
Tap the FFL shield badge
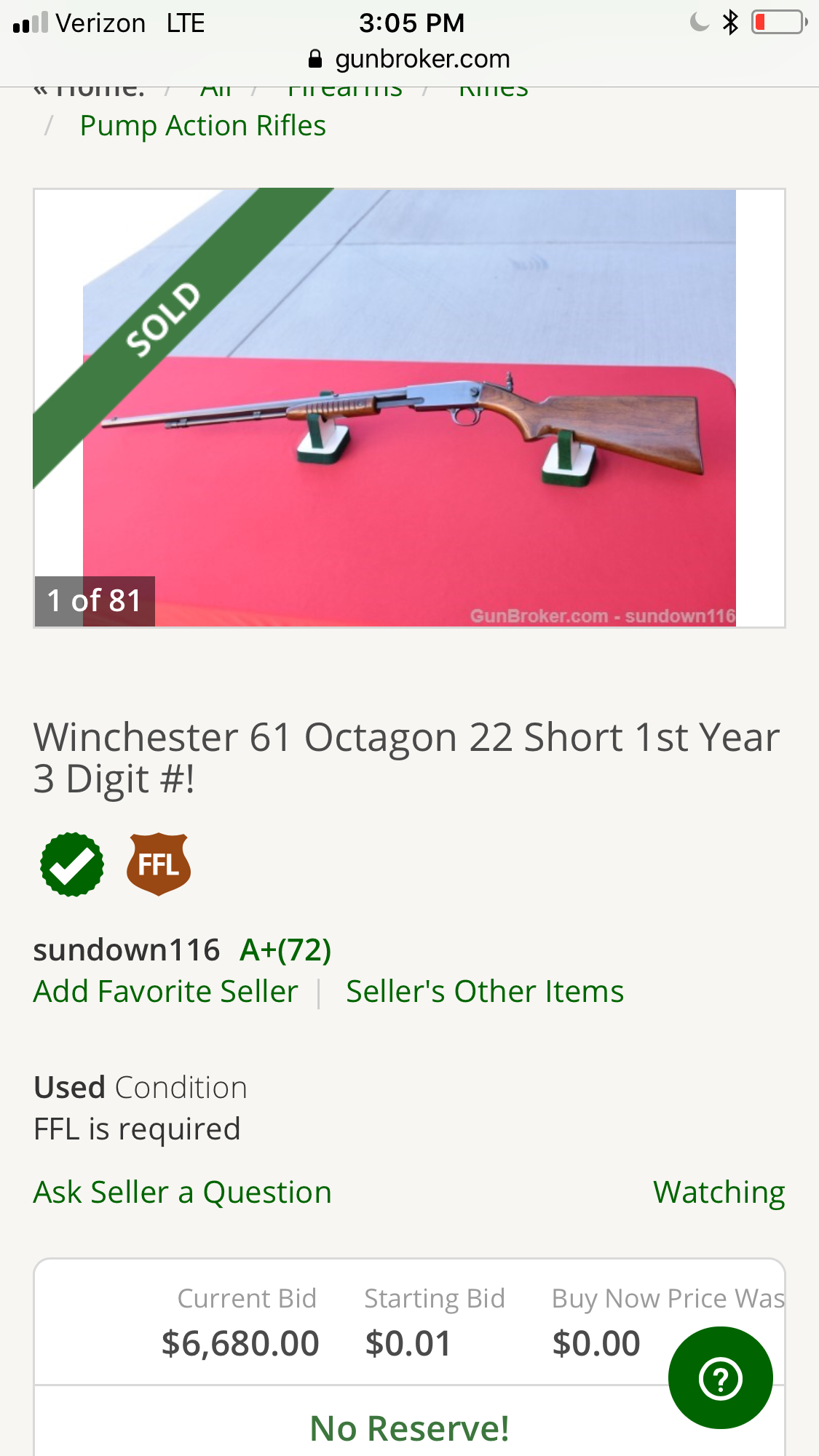point(159,864)
